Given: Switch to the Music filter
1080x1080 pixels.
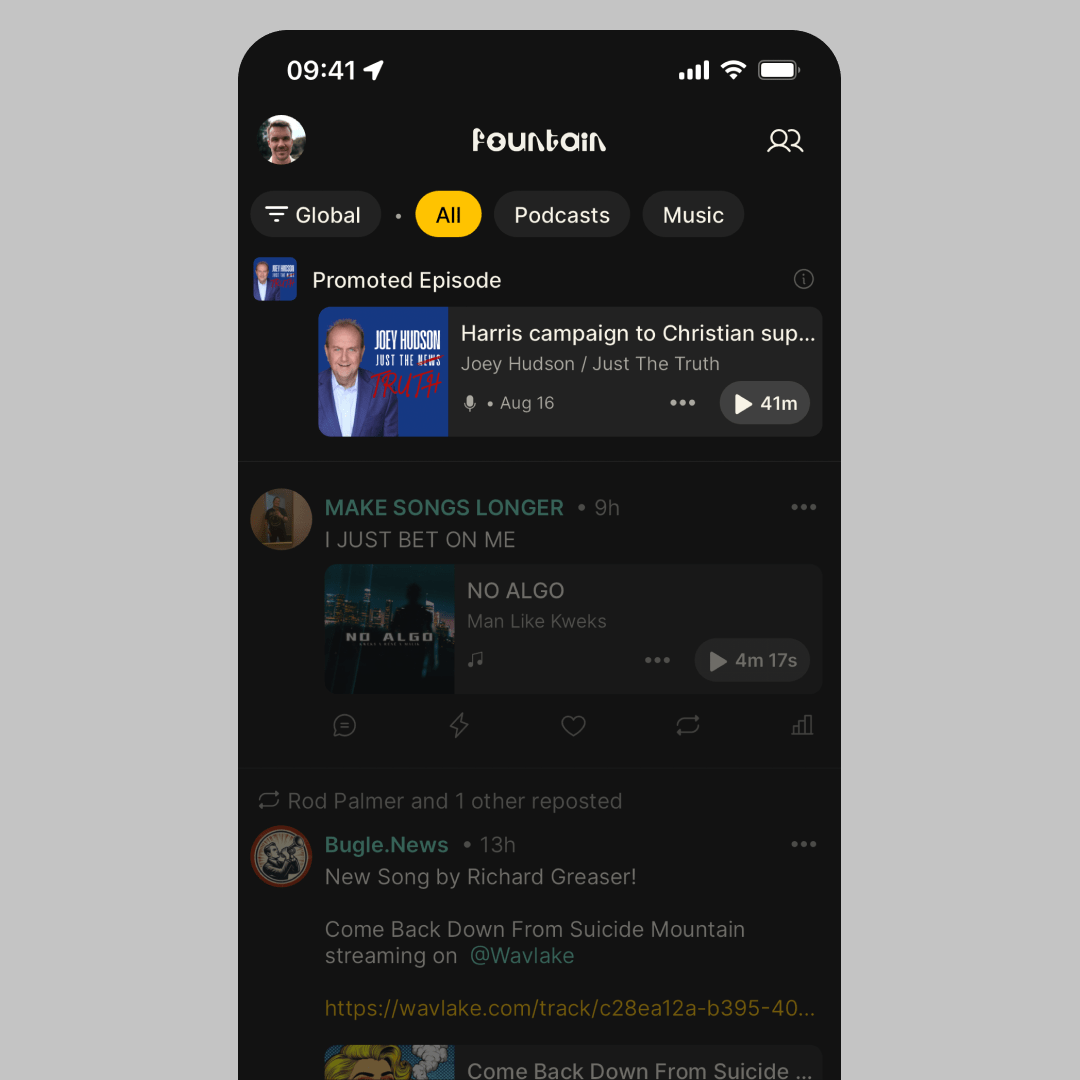Looking at the screenshot, I should click(692, 215).
